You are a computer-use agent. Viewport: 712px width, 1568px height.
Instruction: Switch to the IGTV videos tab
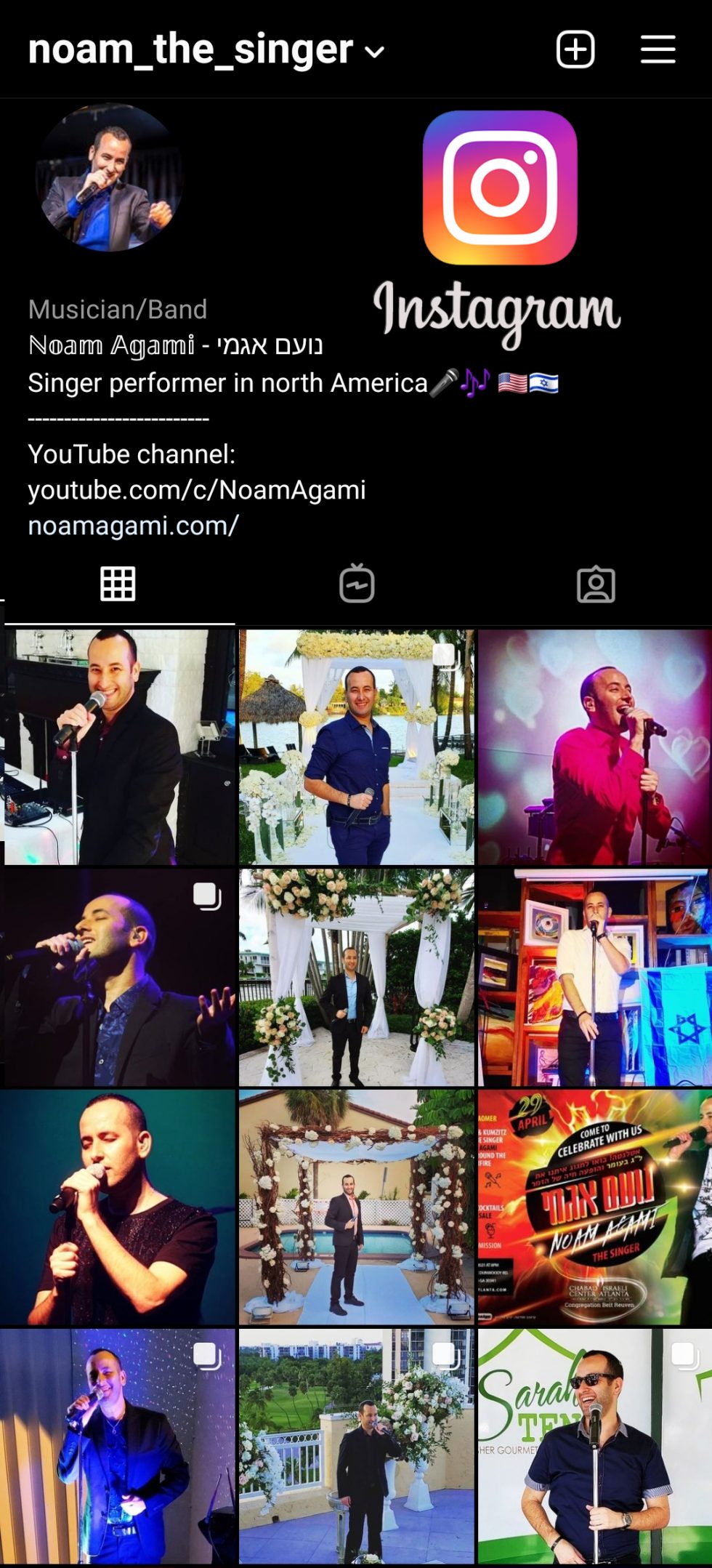point(357,584)
